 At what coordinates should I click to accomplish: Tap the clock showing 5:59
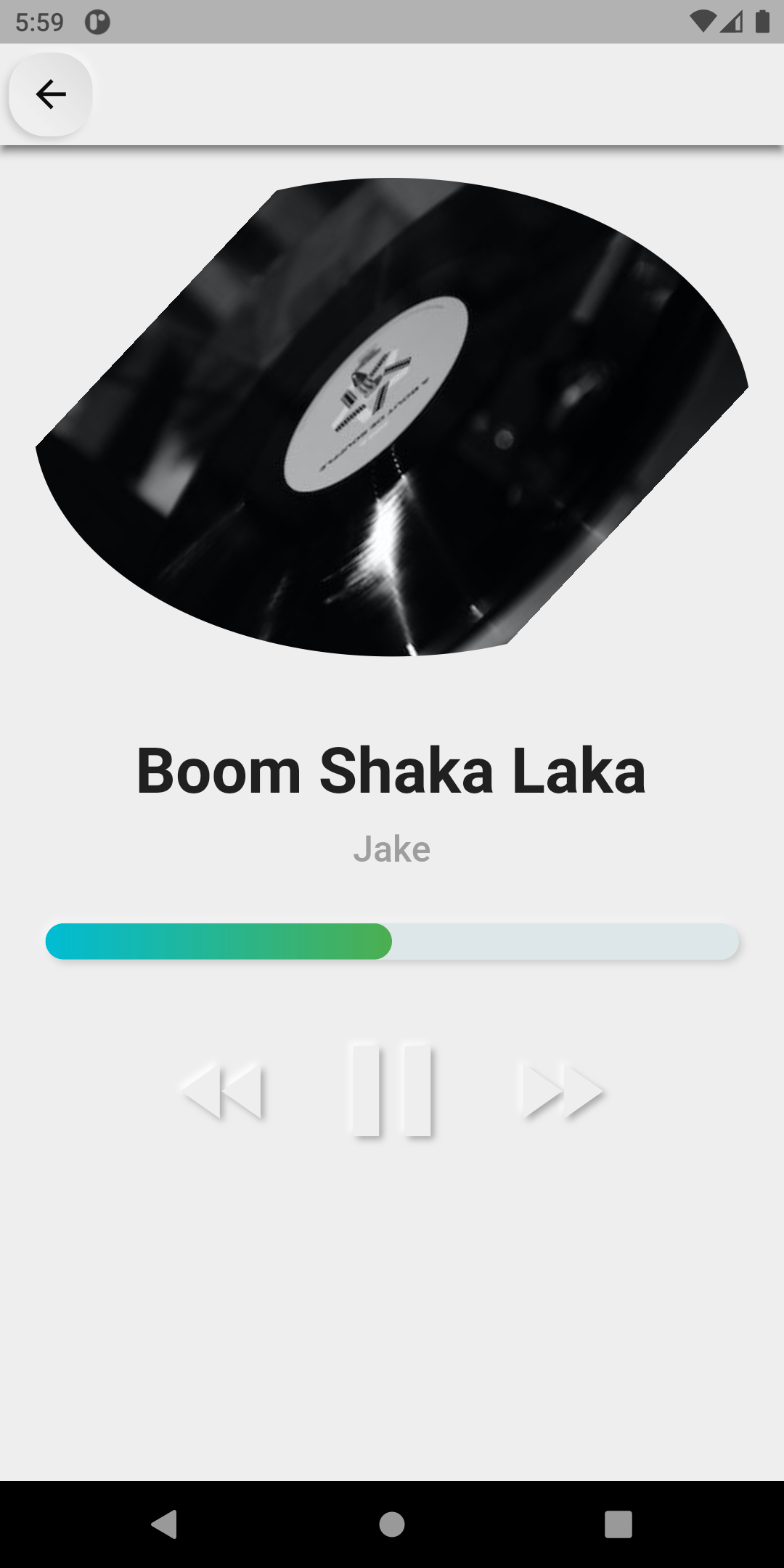tap(41, 22)
